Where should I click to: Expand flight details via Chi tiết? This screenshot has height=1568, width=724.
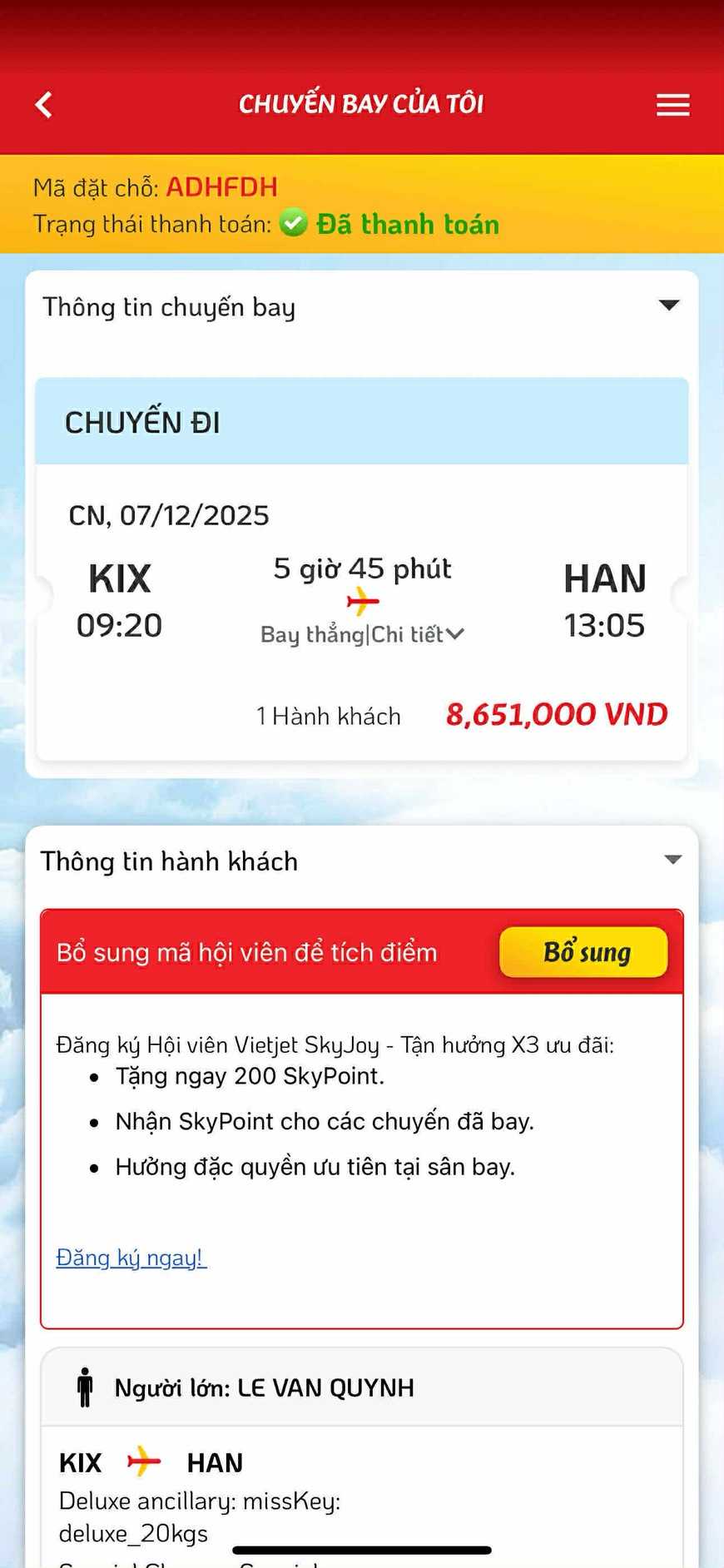tap(416, 635)
